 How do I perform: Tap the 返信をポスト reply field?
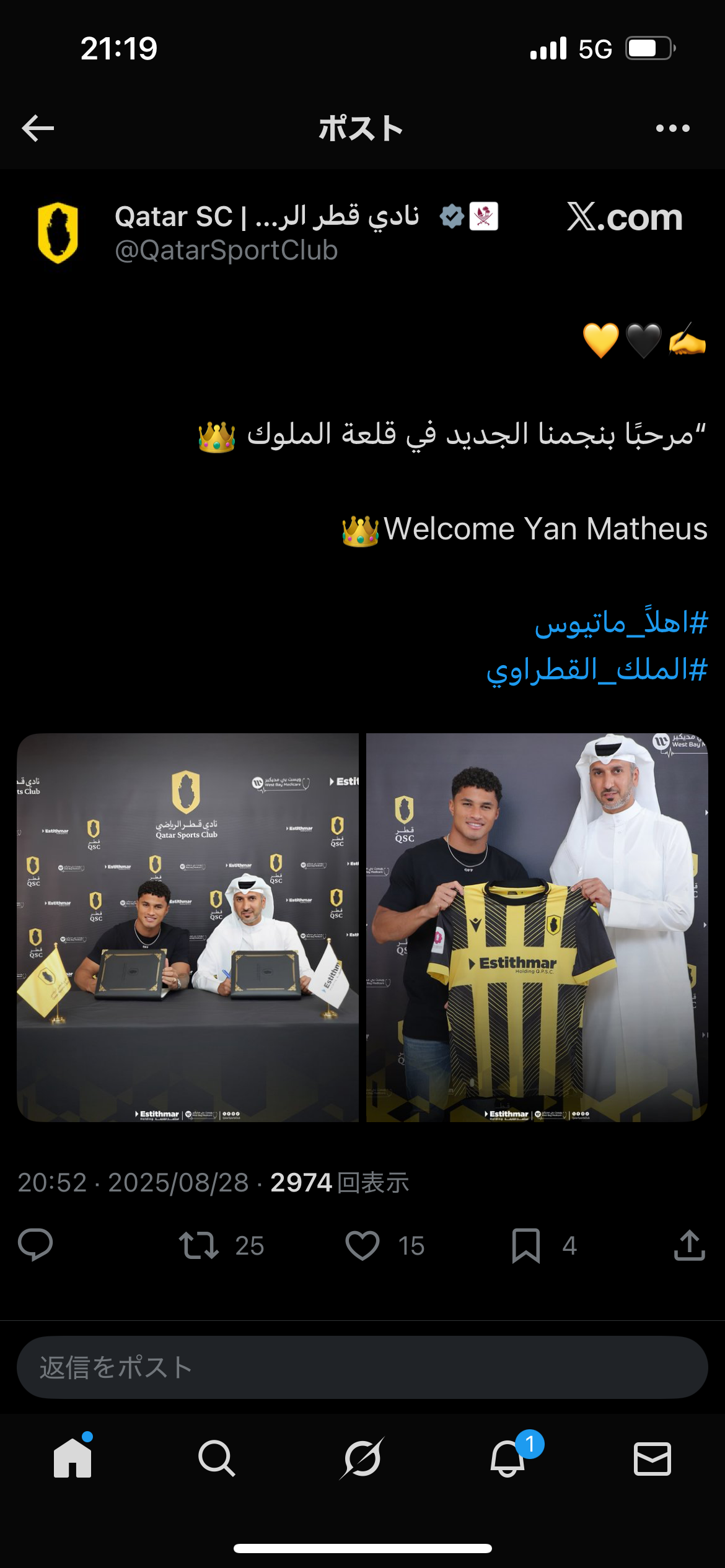tap(362, 1367)
